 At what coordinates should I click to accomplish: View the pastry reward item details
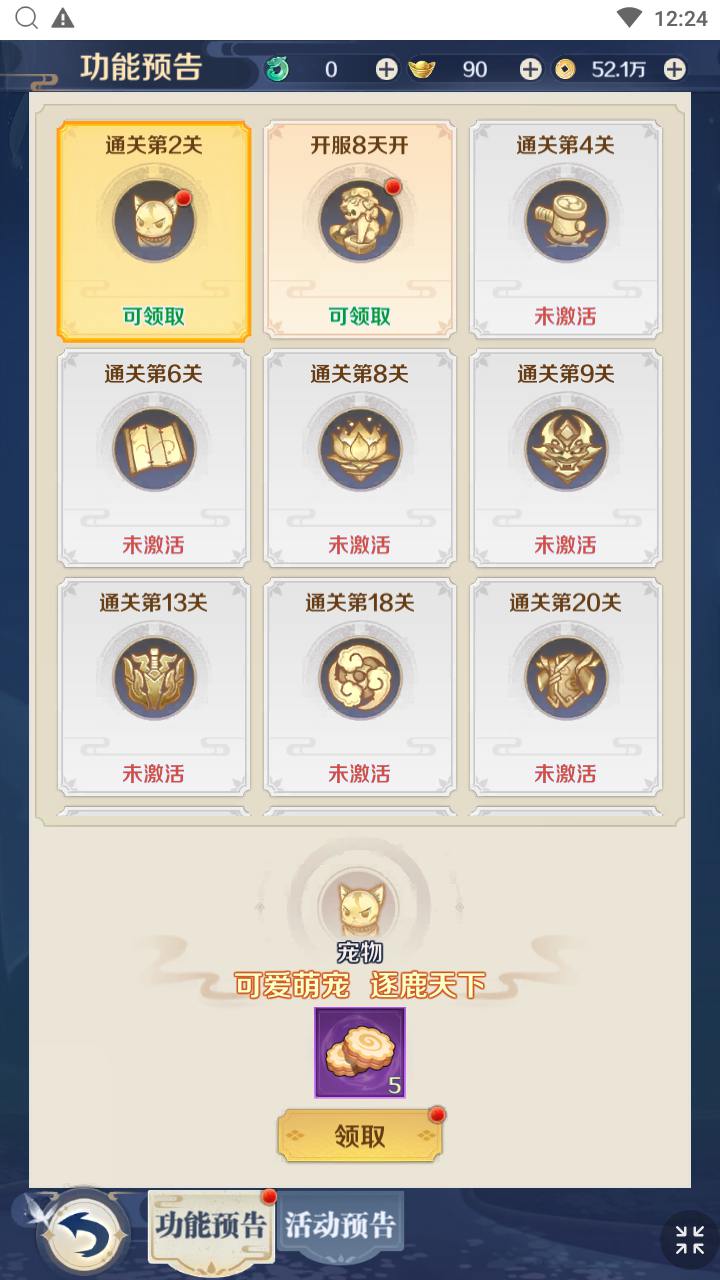tap(360, 1052)
